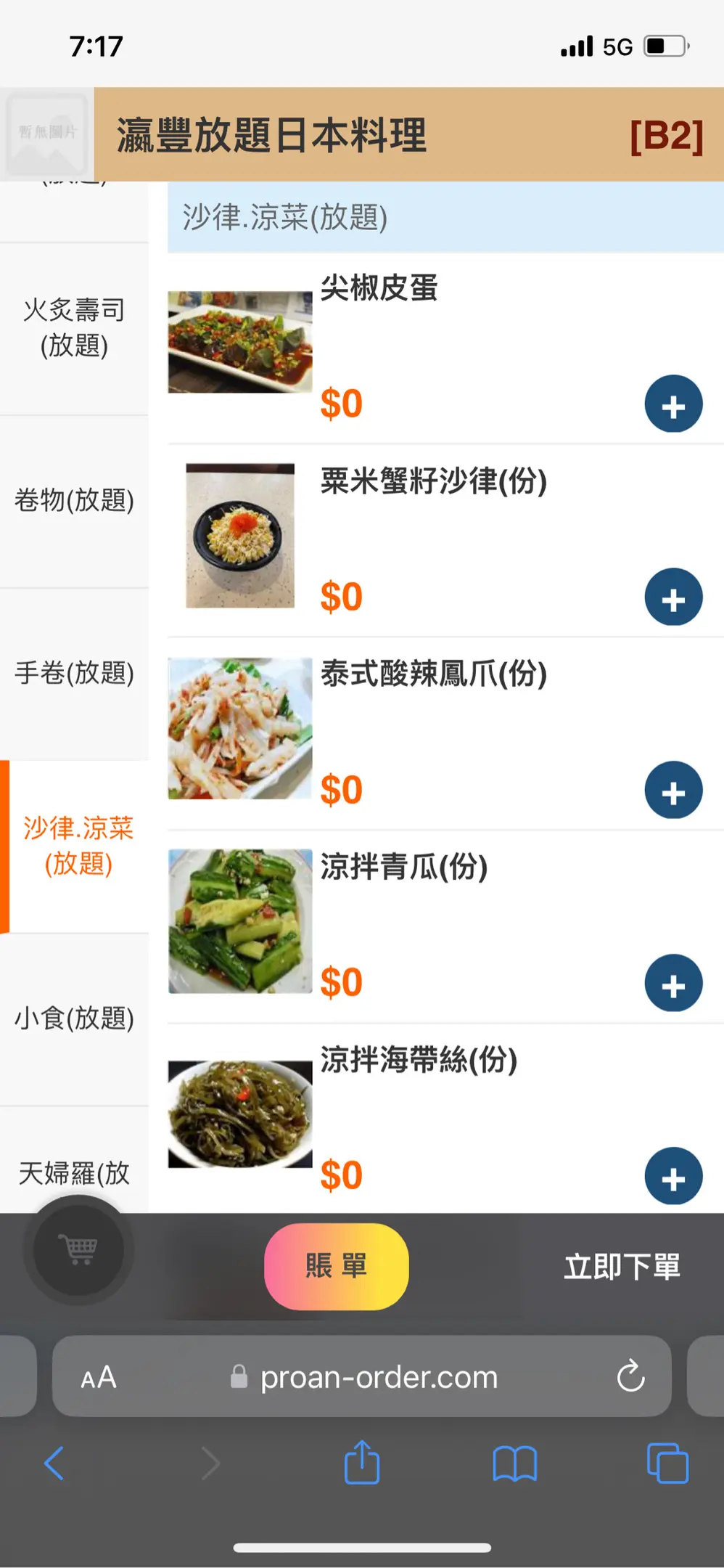This screenshot has height=1568, width=724.
Task: Select the 手卷(放題) category
Action: [74, 674]
